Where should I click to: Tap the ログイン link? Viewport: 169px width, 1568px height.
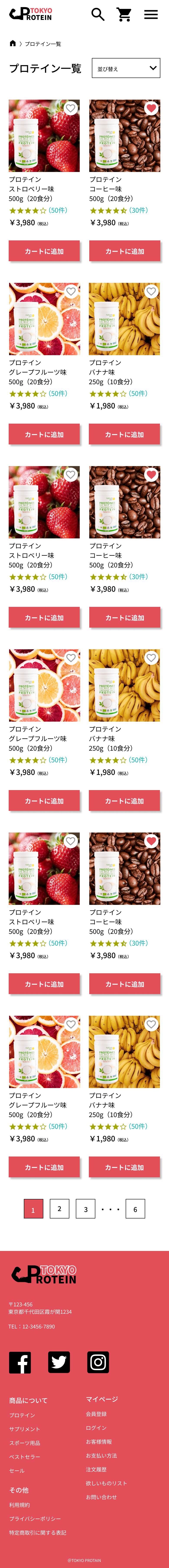pyautogui.click(x=96, y=1427)
